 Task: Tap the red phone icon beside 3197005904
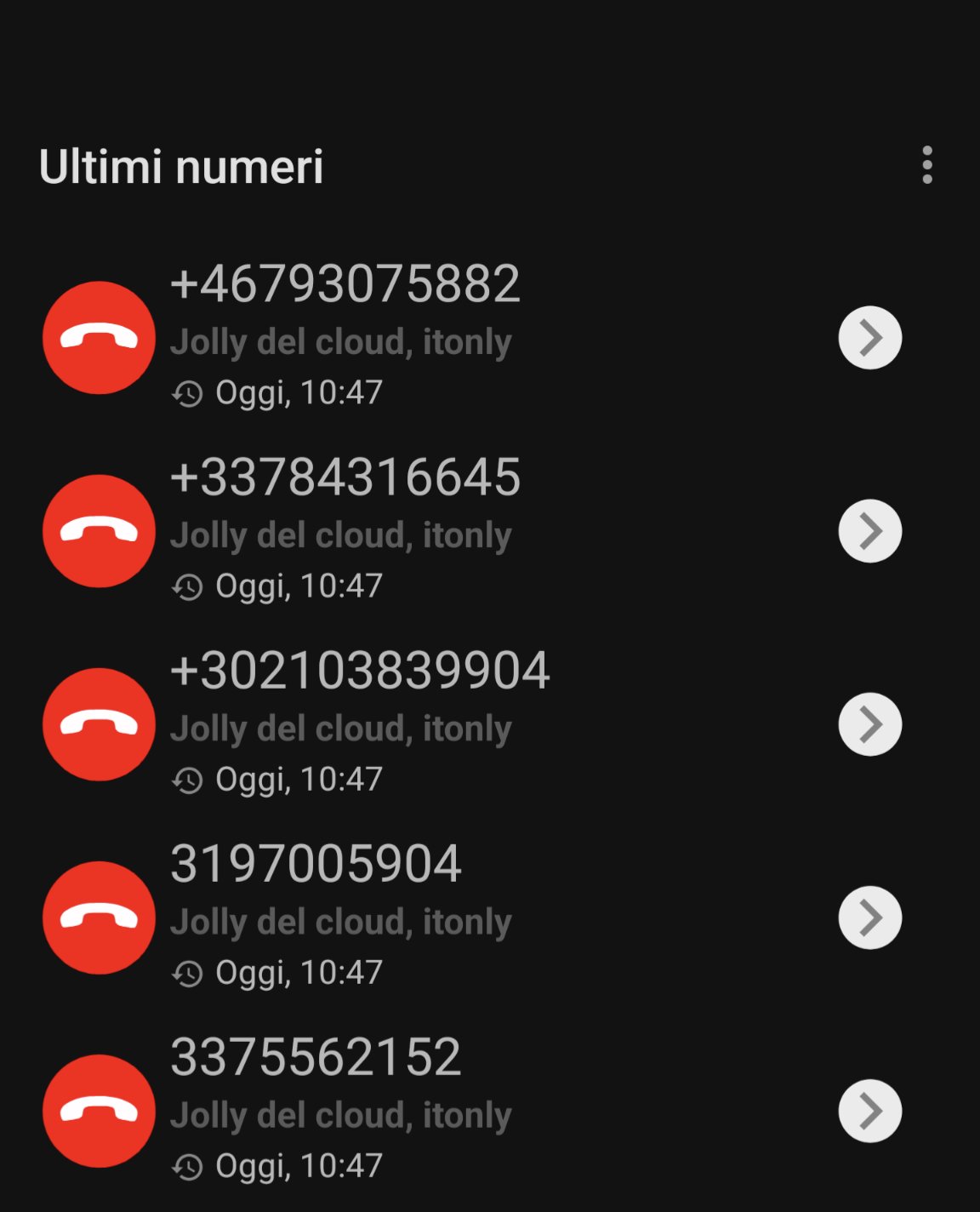99,918
